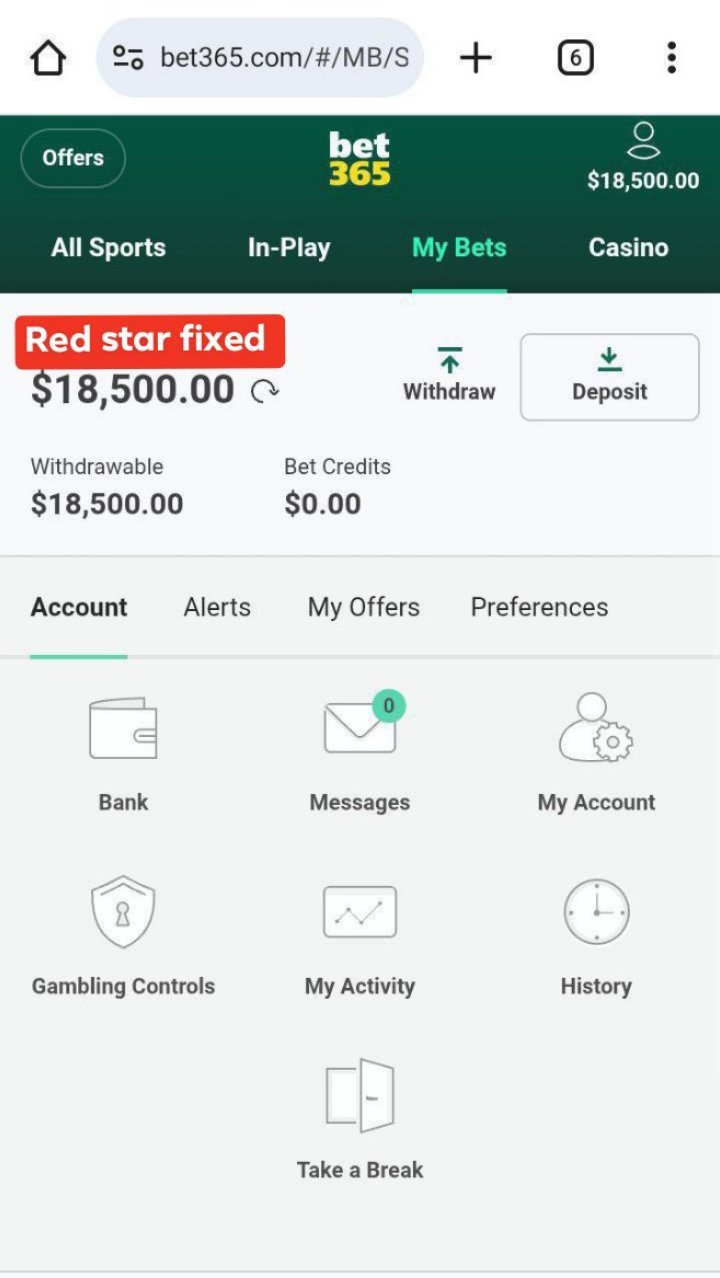Screen dimensions: 720x1278
Task: Open the account profile icon
Action: click(643, 142)
